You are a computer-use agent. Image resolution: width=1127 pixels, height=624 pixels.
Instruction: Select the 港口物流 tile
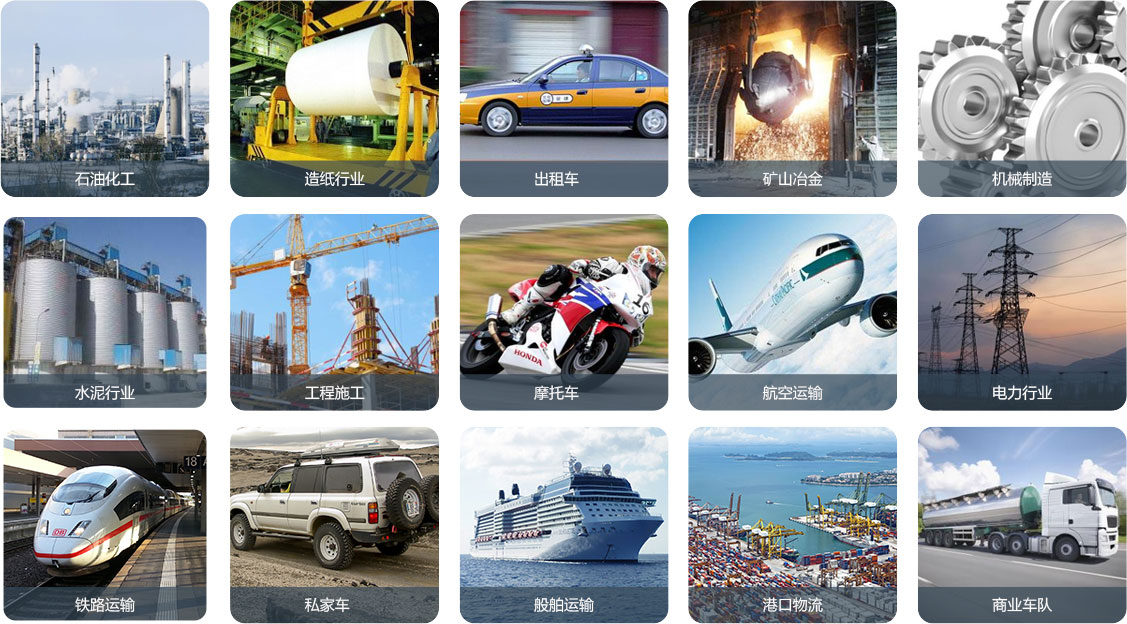792,525
